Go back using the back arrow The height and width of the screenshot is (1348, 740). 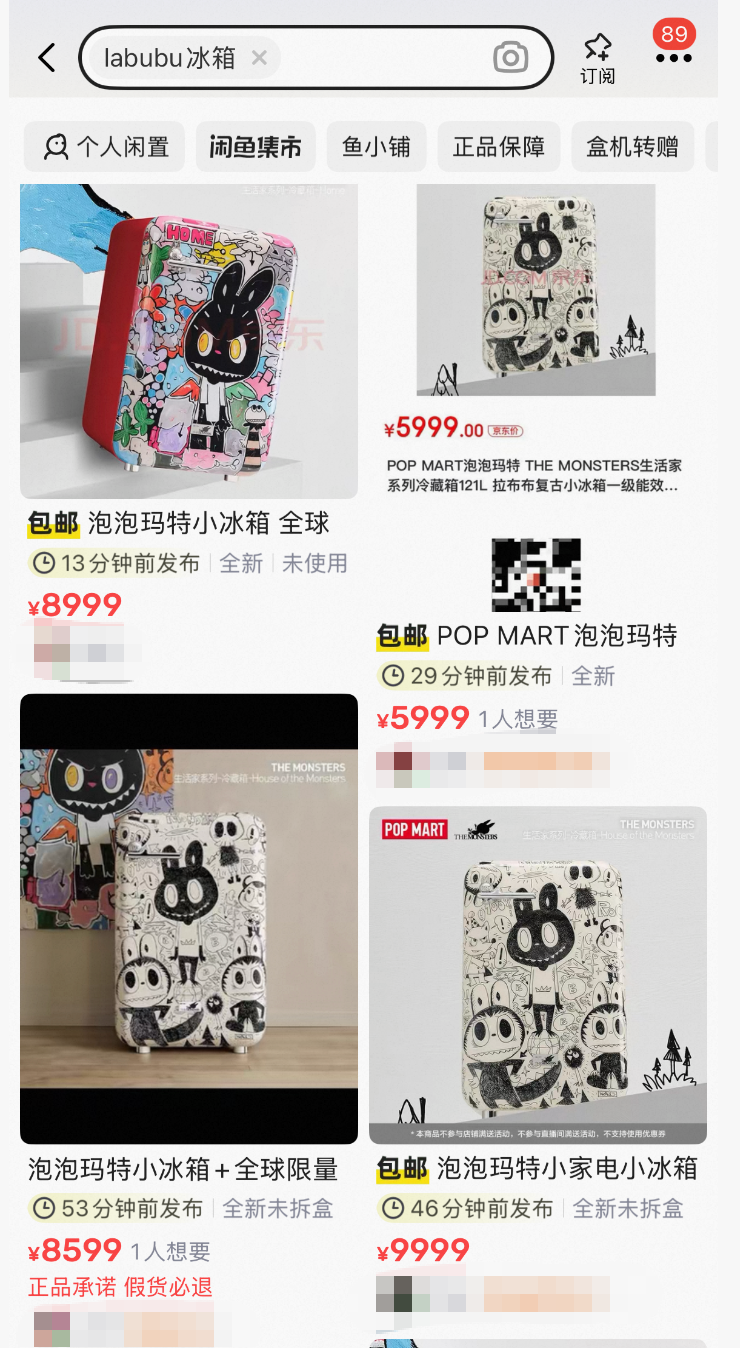(46, 58)
